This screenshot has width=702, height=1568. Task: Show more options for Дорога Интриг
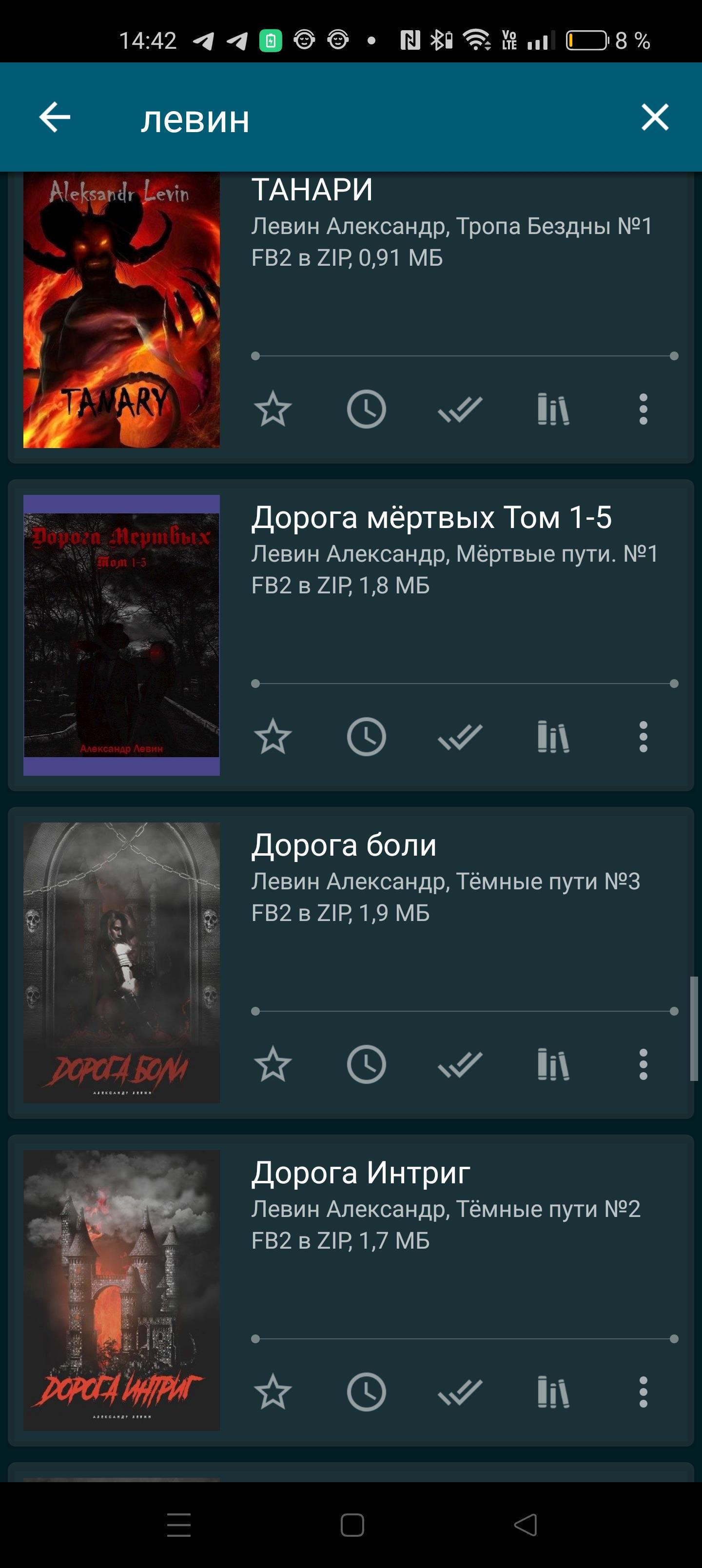[643, 1392]
